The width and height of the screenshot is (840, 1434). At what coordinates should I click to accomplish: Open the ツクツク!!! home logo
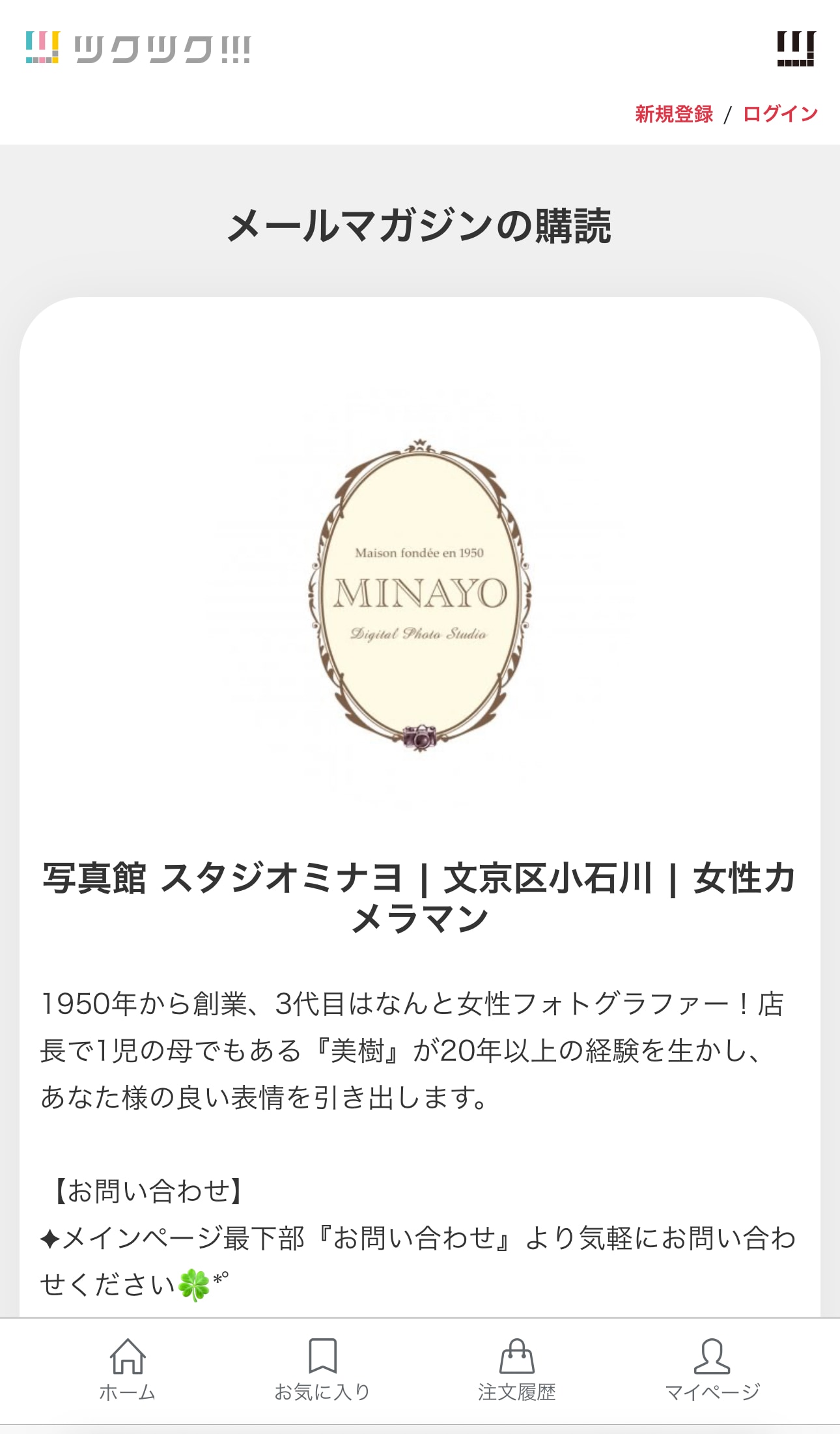point(138,48)
